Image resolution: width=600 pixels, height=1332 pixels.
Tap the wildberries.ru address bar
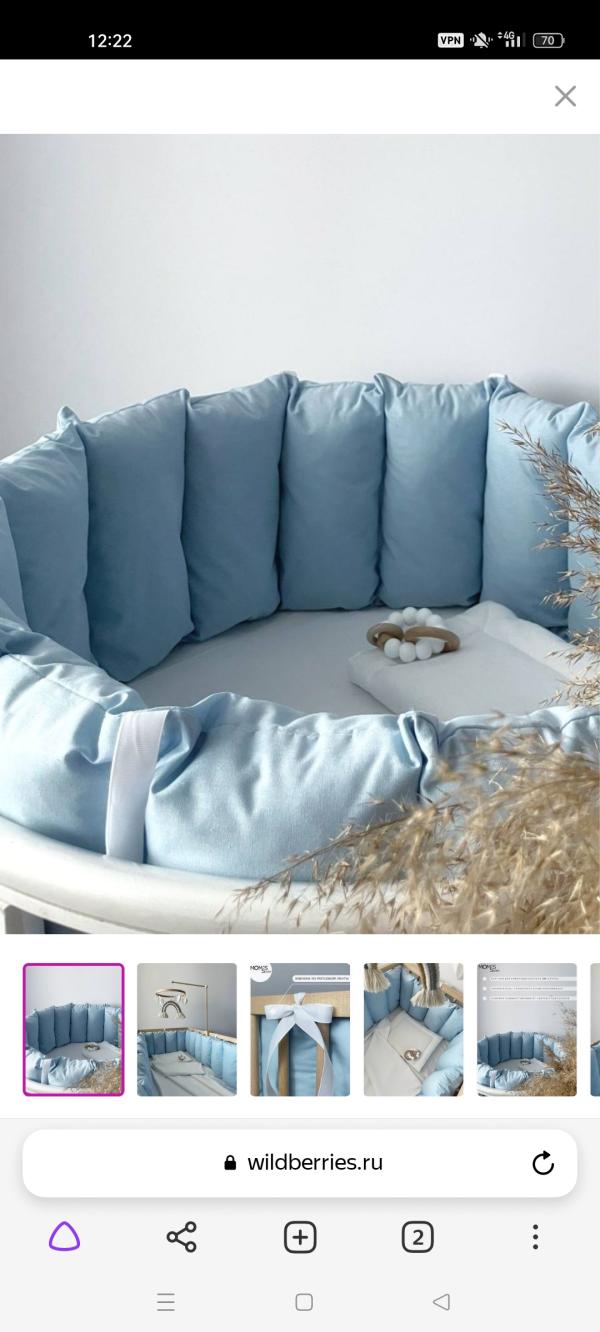click(300, 1163)
